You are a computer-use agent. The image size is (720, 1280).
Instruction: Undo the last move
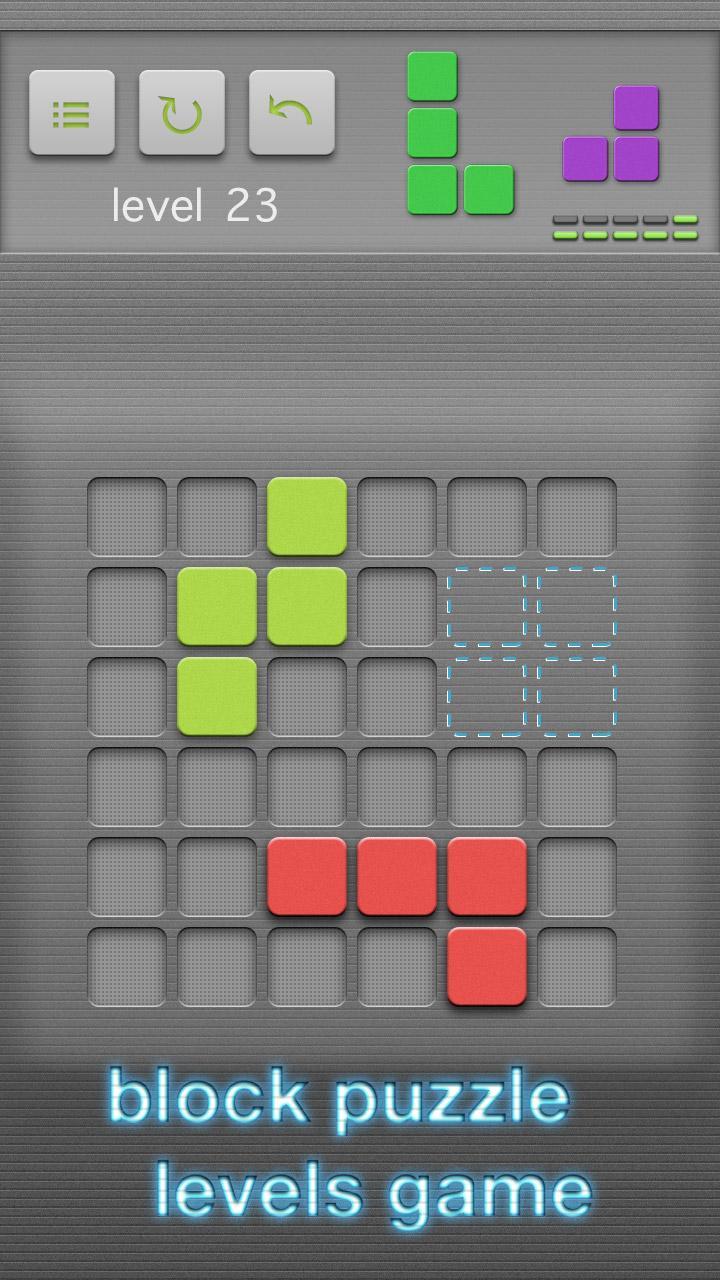(291, 113)
